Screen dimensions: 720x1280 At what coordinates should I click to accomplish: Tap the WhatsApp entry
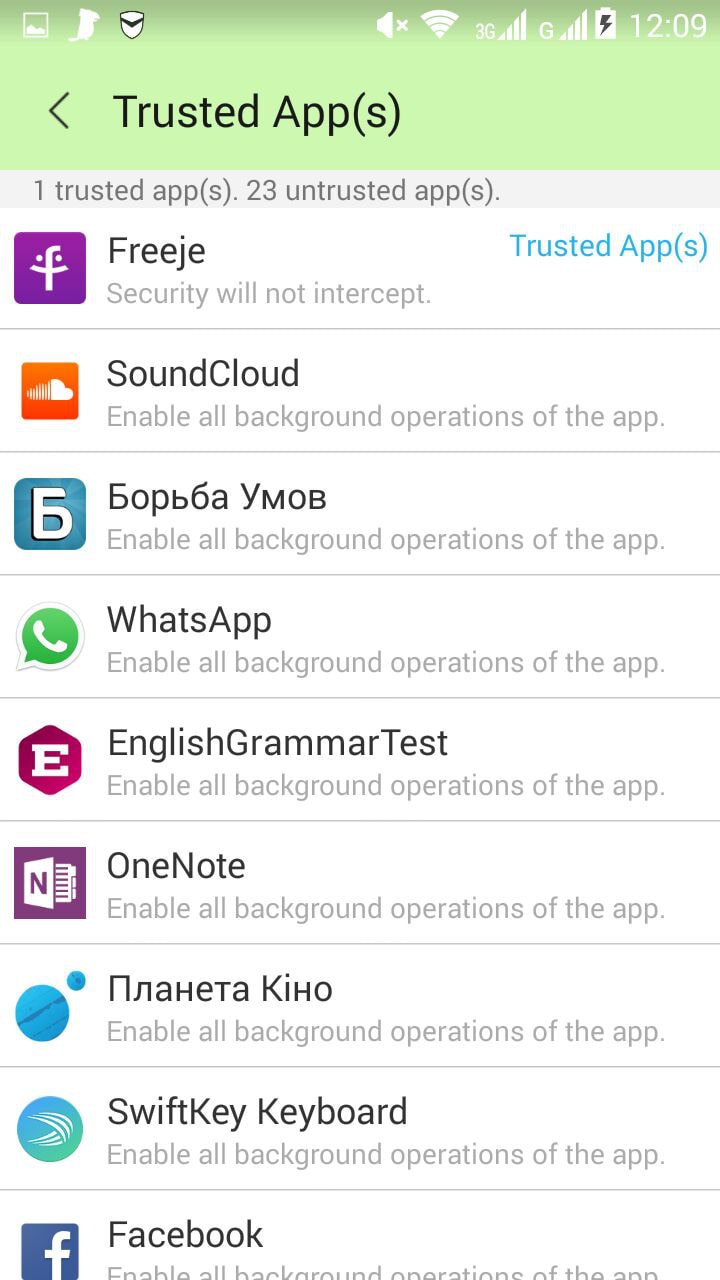tap(360, 637)
